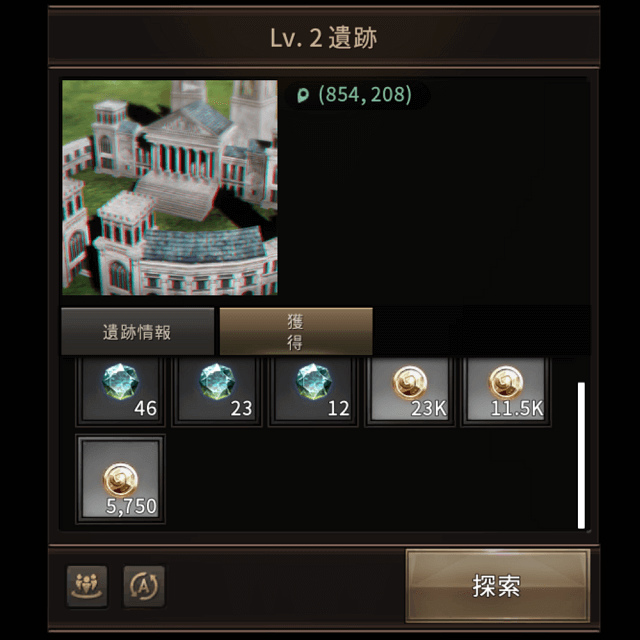
Task: Switch to the 遺跡情報 tab
Action: 137,332
